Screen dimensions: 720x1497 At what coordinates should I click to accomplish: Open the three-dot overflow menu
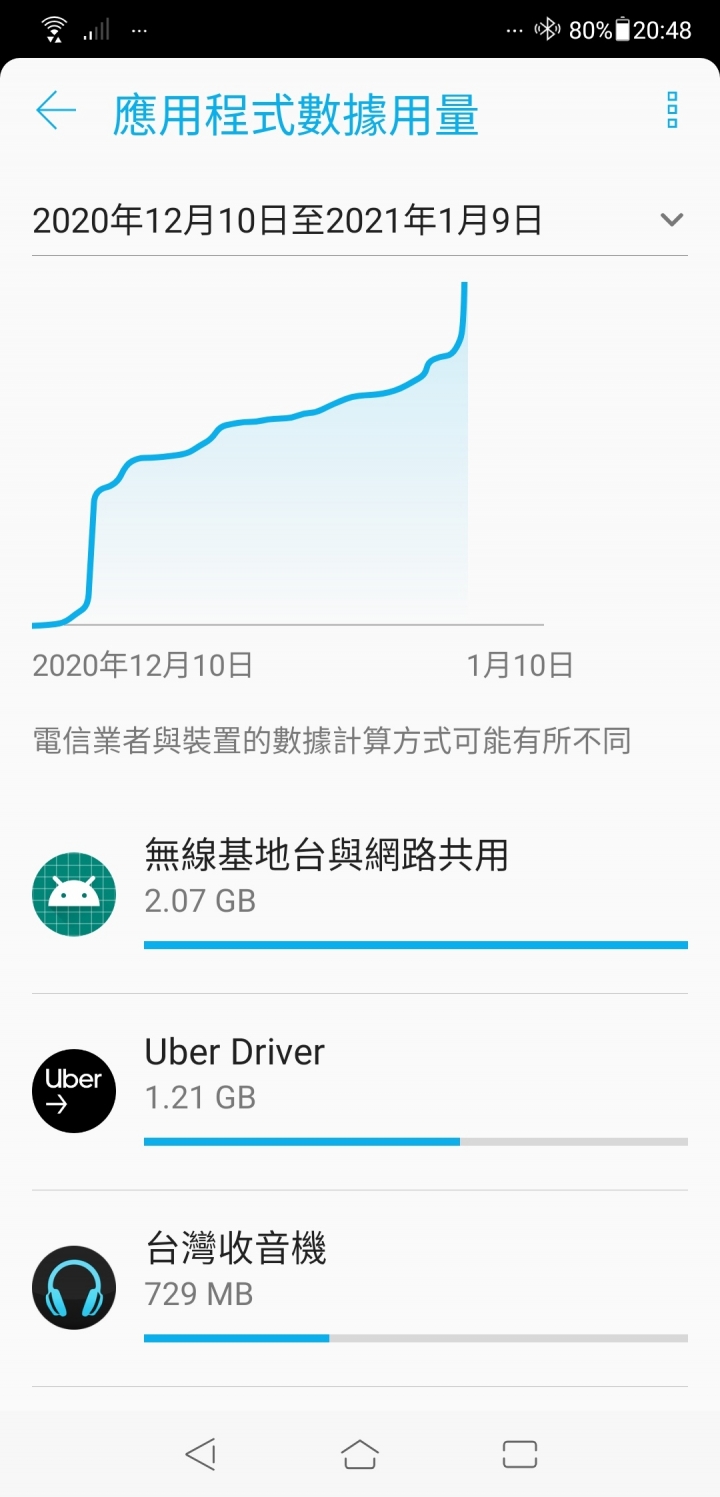(672, 111)
